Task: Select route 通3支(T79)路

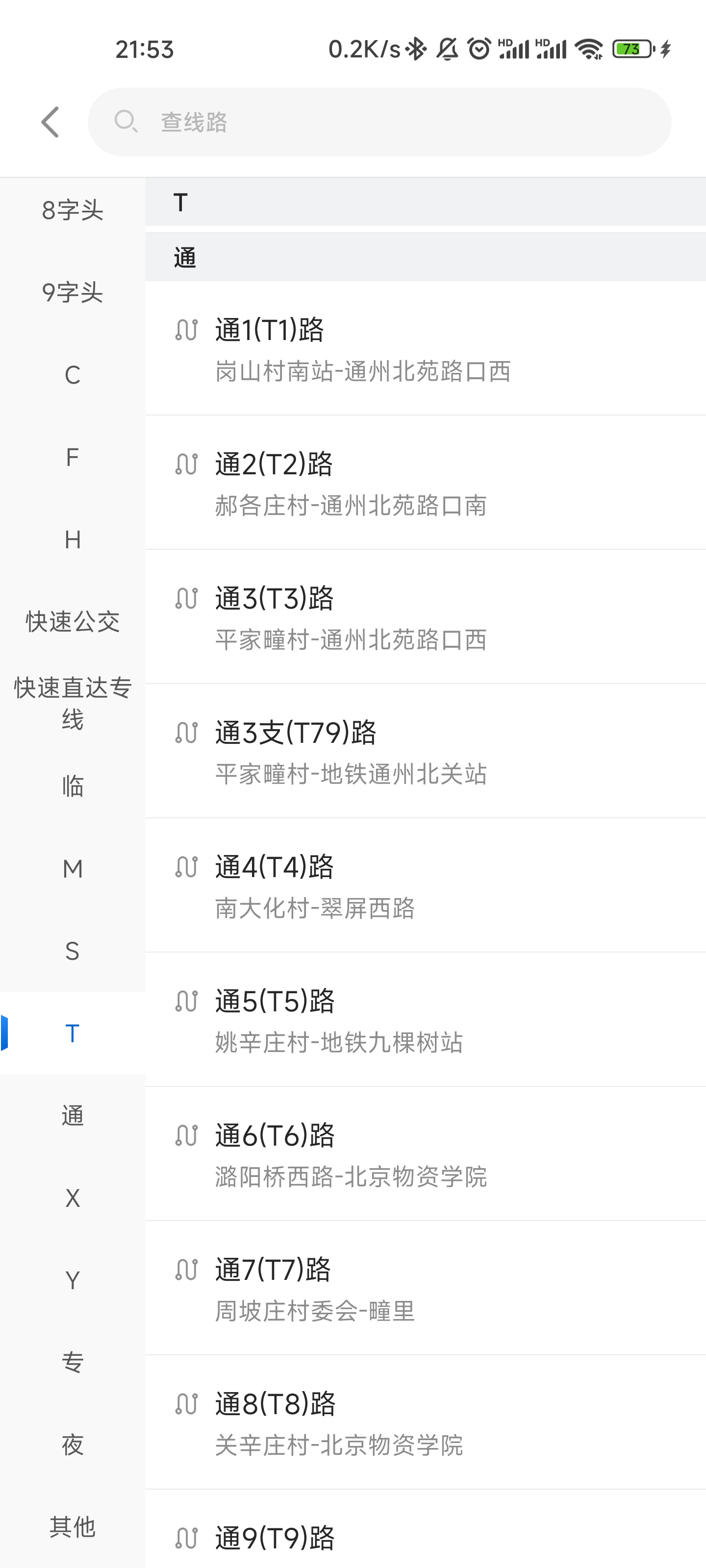Action: coord(425,752)
